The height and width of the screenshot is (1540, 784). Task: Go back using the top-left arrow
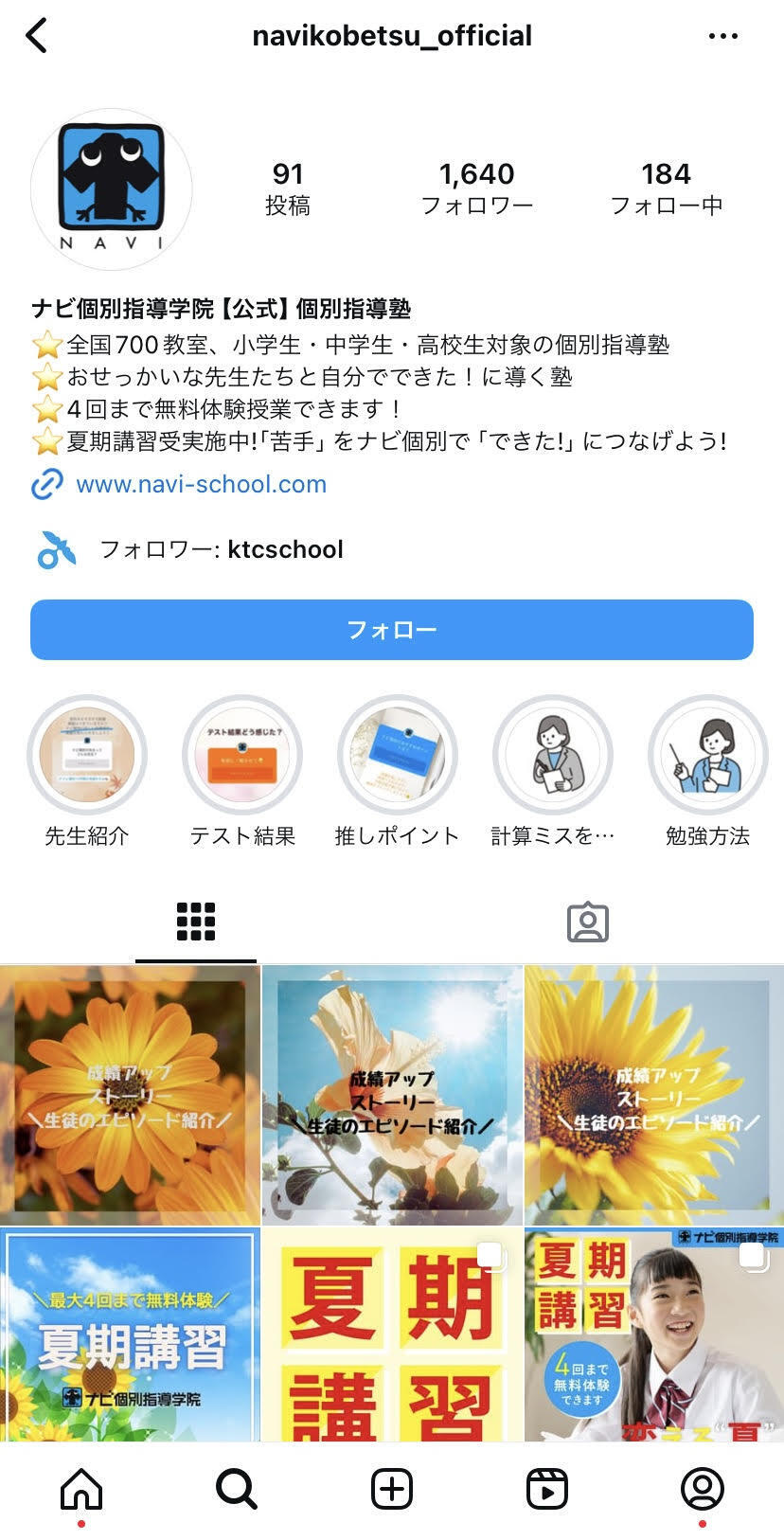pos(36,36)
